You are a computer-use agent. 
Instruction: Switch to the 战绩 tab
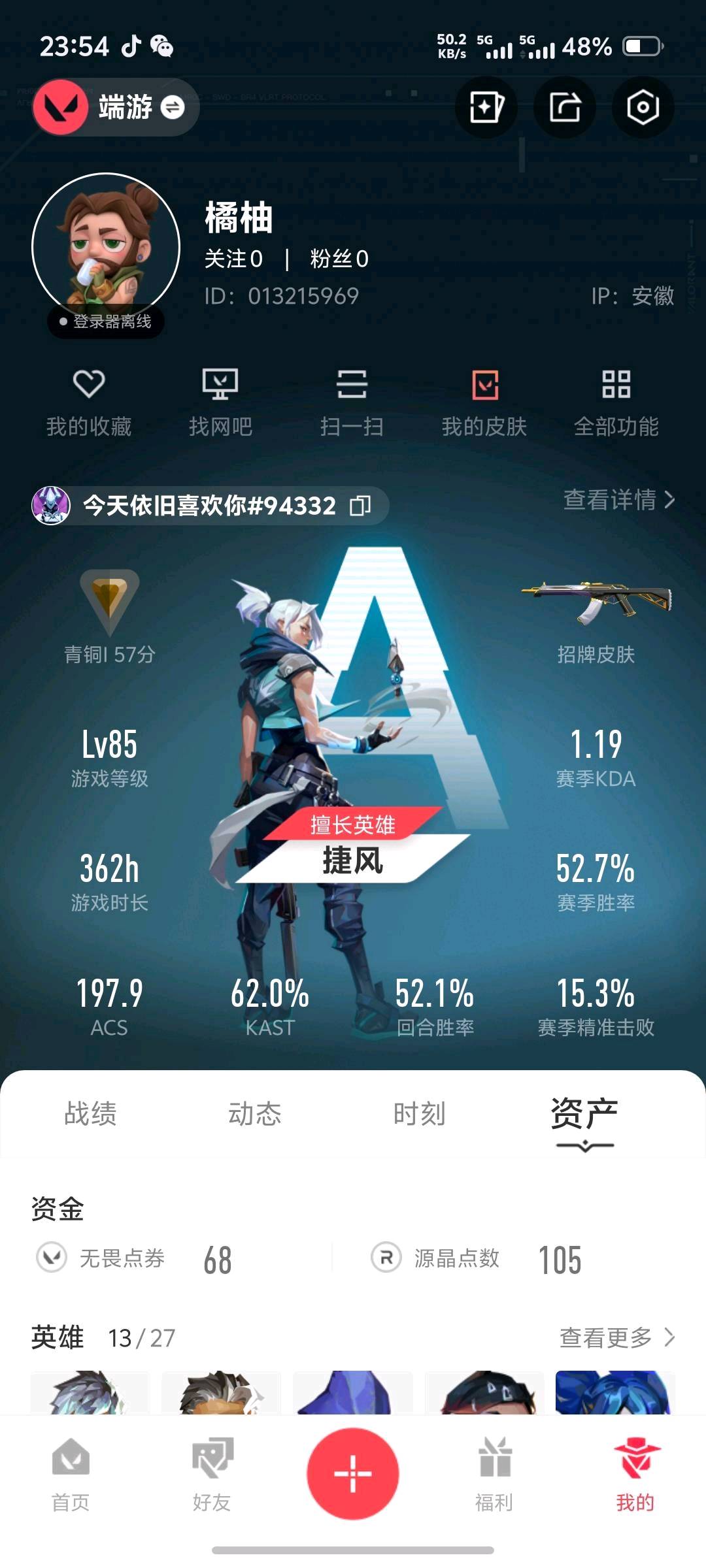tap(90, 1114)
